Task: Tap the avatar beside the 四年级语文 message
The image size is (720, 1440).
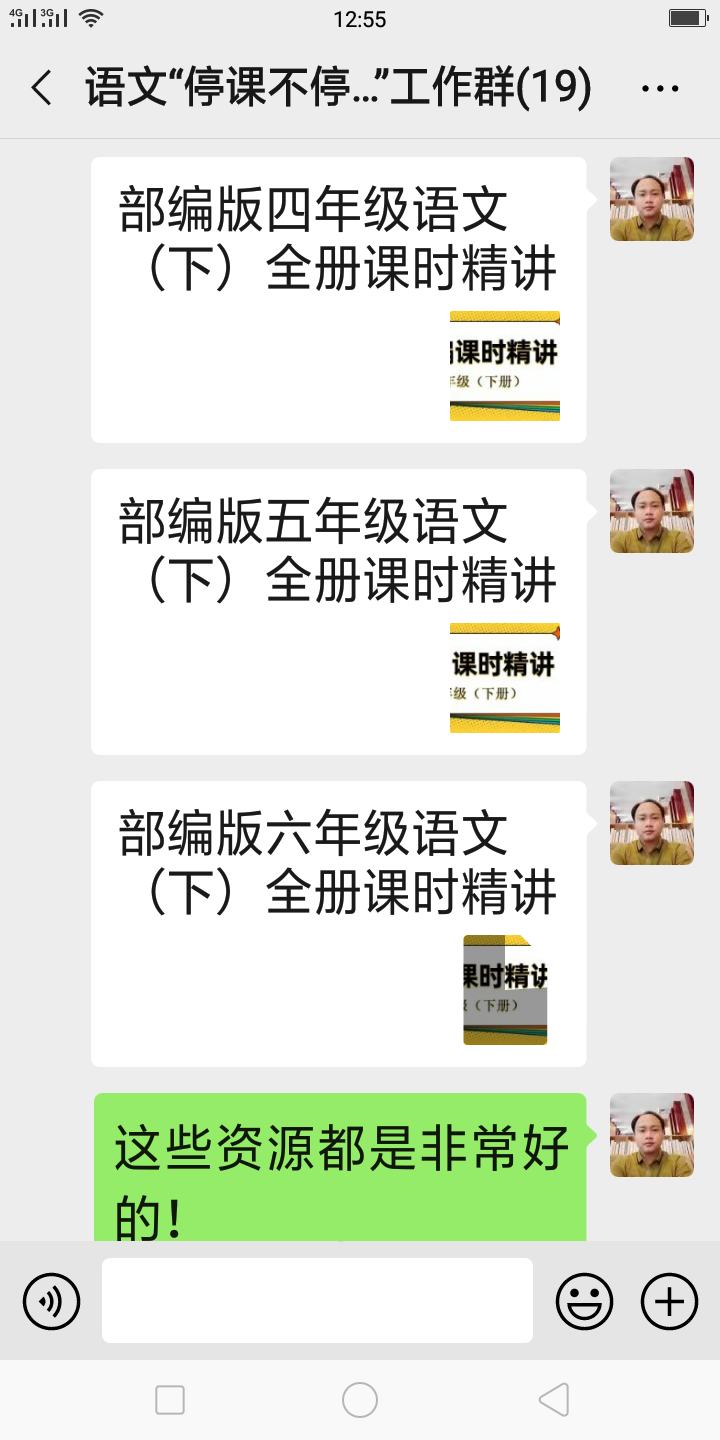Action: coord(652,199)
